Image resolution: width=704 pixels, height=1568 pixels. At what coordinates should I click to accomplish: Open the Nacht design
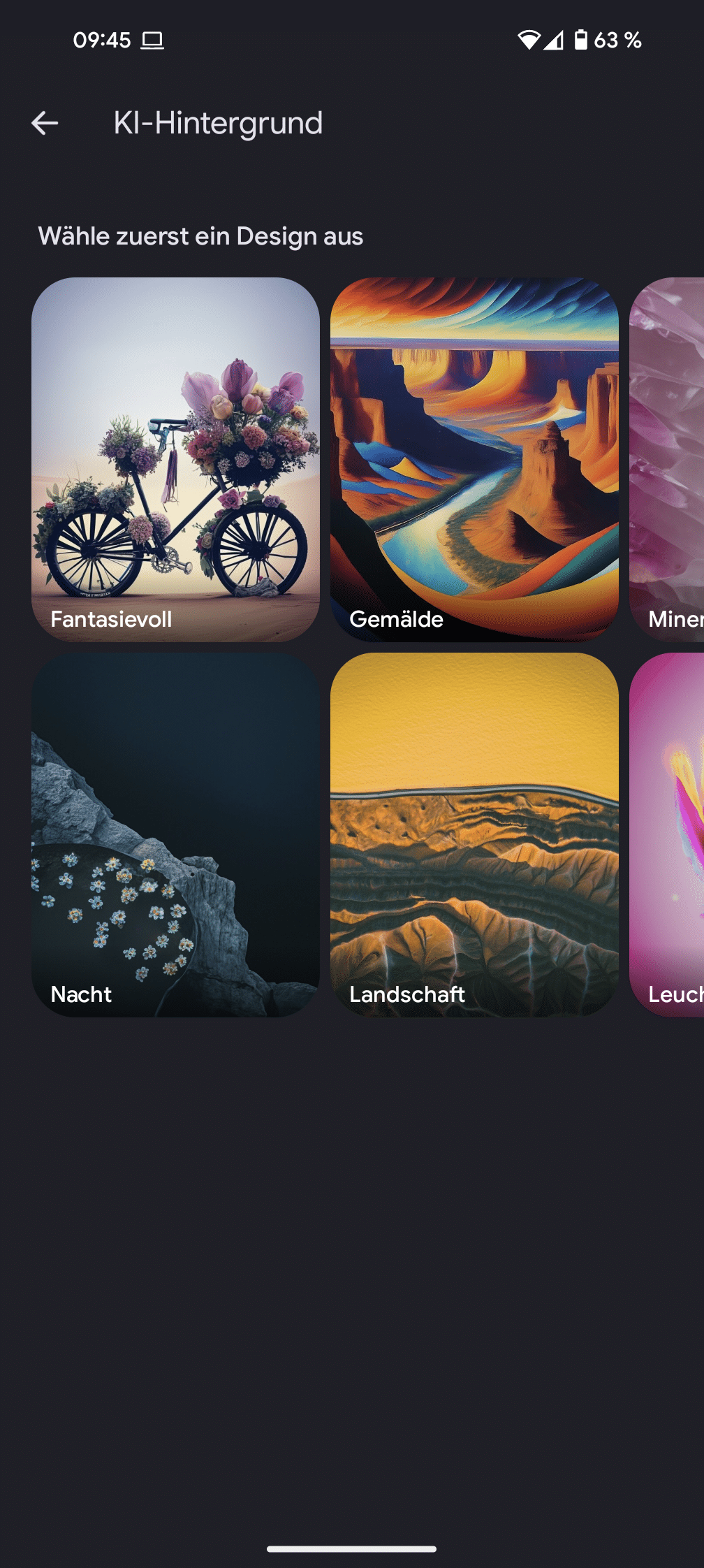click(175, 834)
